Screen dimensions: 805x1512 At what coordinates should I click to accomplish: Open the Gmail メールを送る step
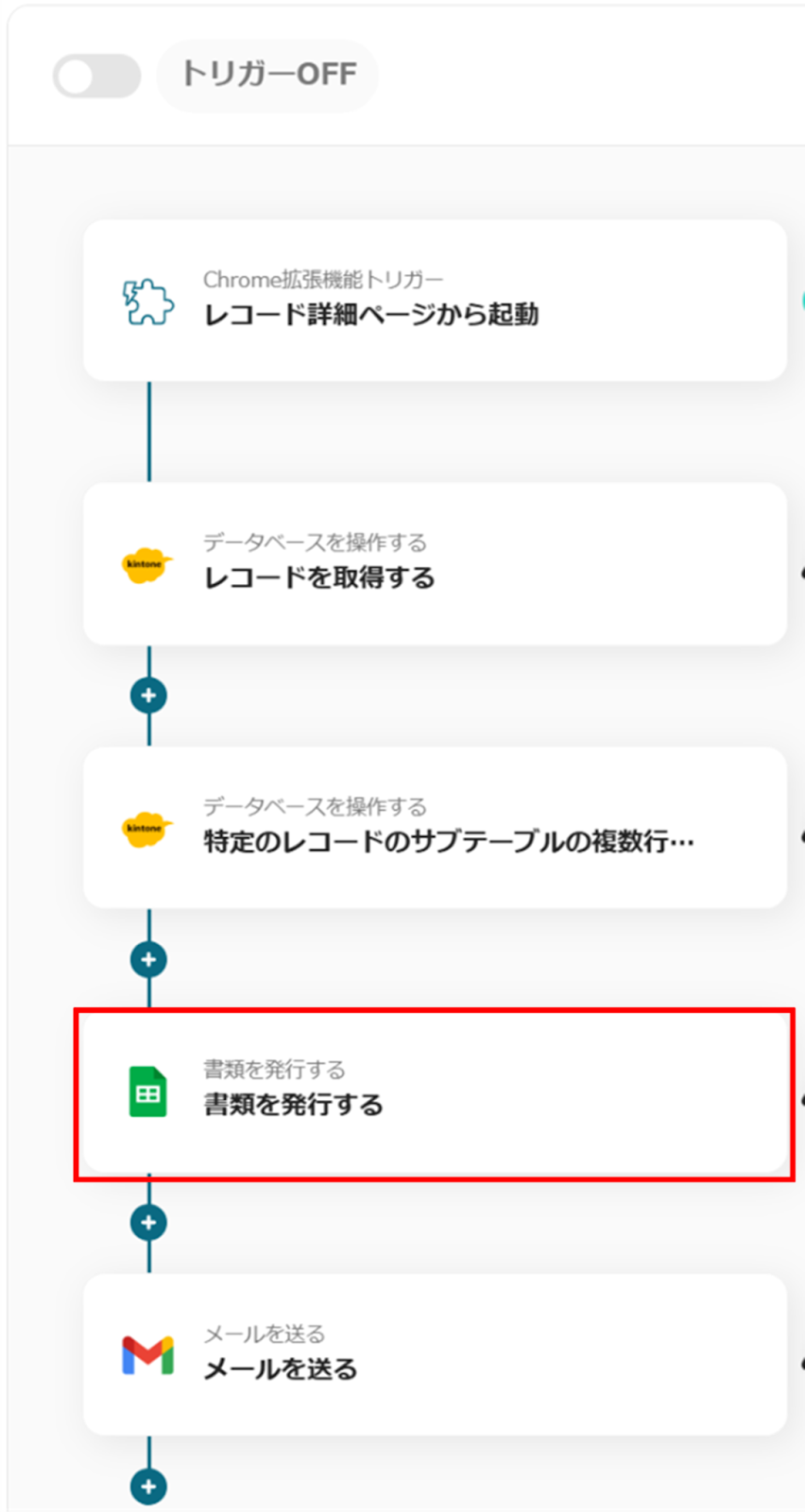435,1355
